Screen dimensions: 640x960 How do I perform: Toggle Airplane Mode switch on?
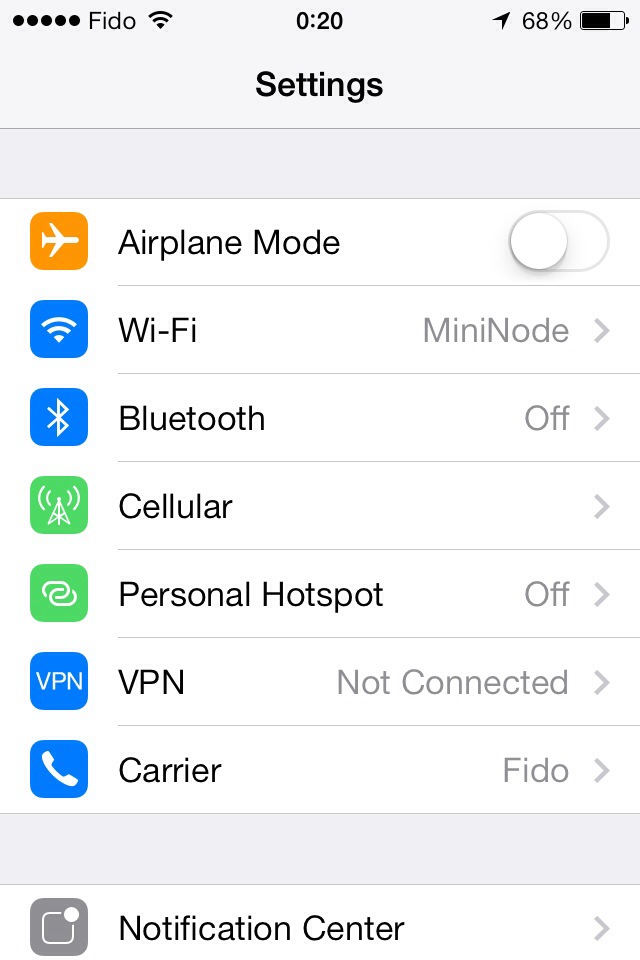(x=558, y=242)
